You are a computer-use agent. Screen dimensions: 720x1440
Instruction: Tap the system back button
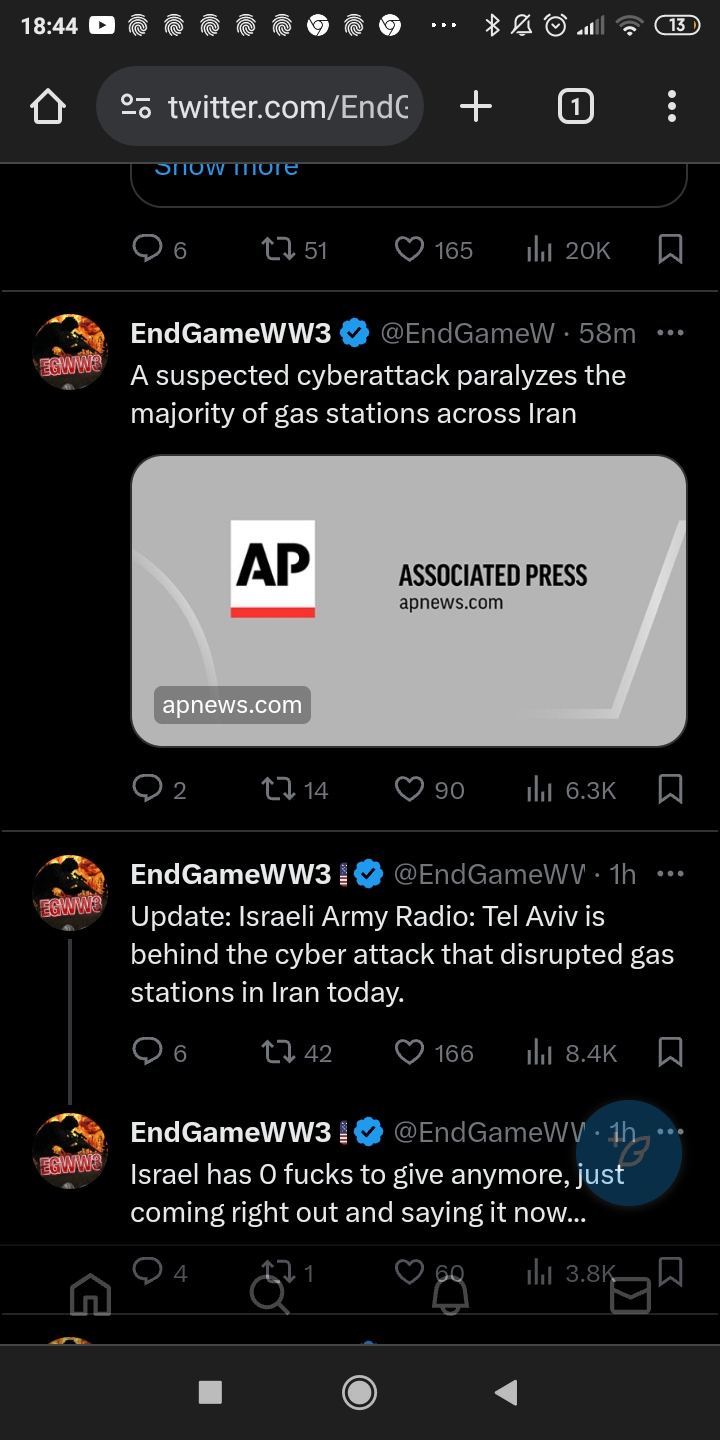506,1392
